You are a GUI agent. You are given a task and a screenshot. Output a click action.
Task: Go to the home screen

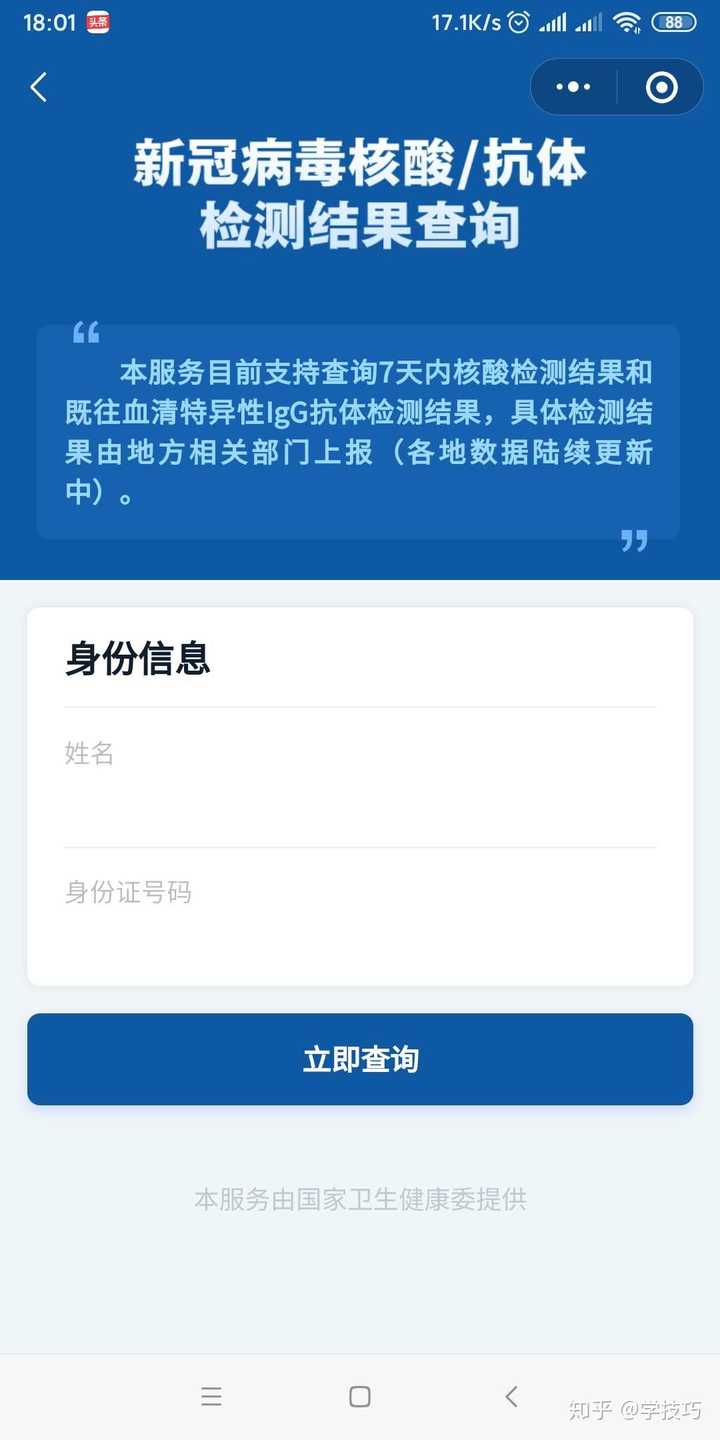click(360, 1397)
